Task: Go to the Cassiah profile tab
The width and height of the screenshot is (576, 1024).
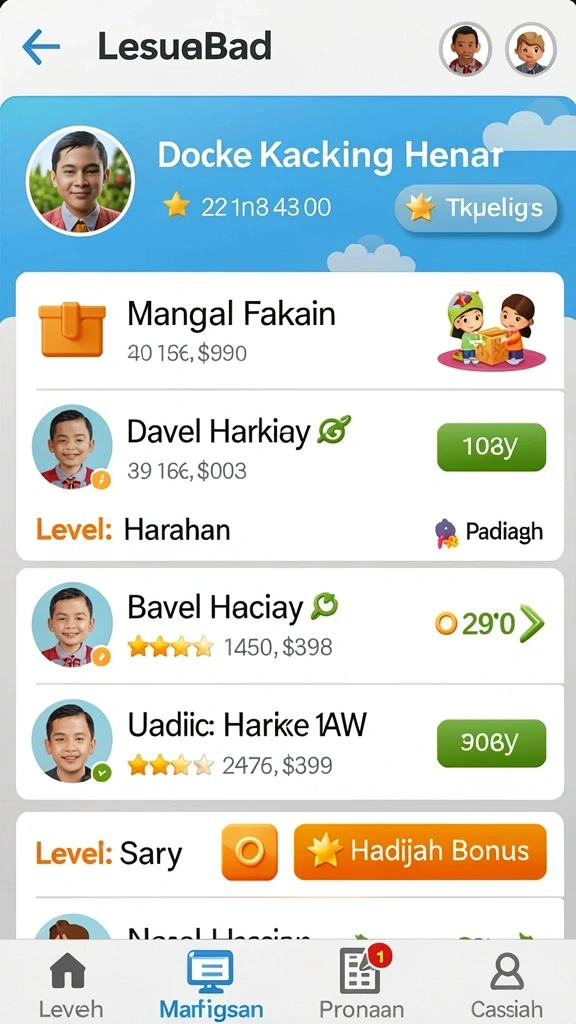Action: (507, 983)
